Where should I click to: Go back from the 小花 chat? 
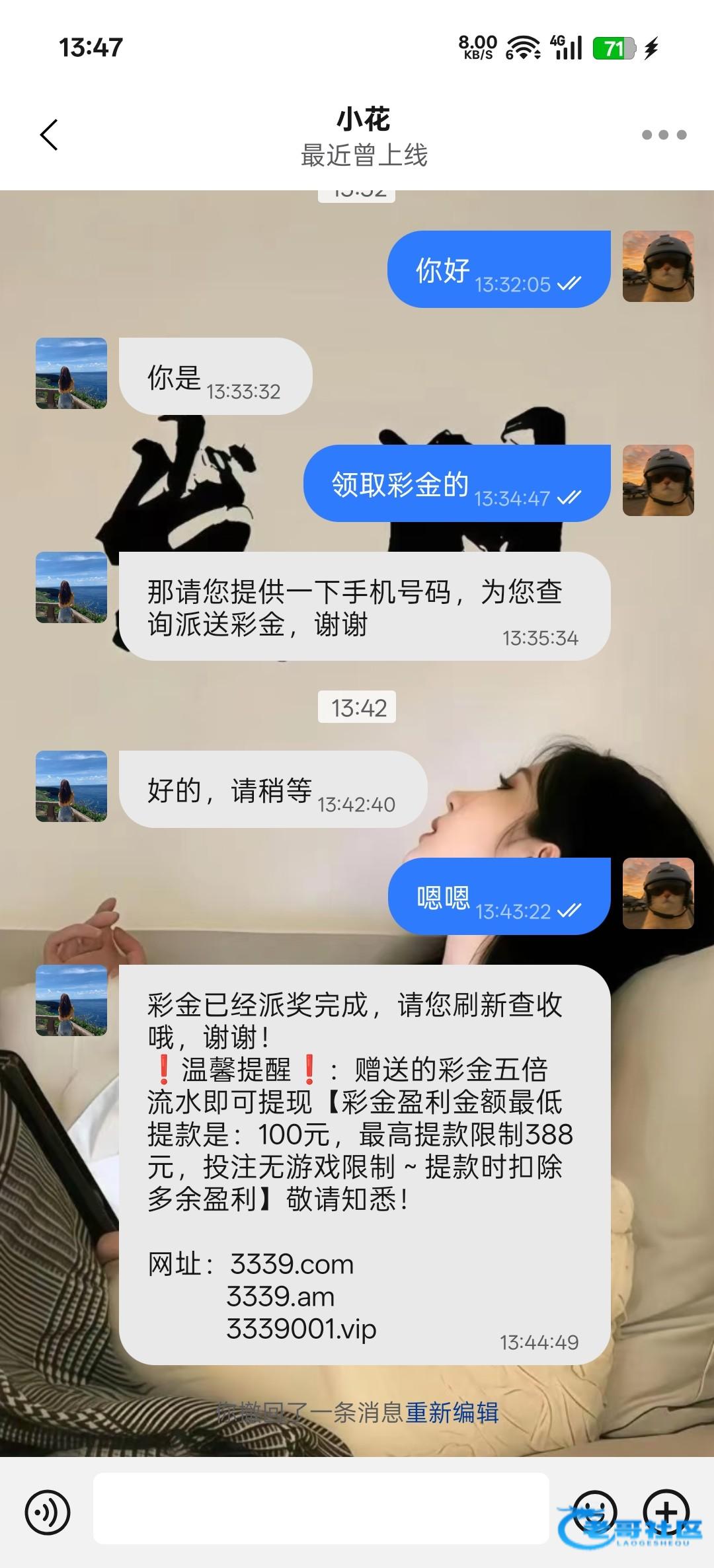pos(49,135)
